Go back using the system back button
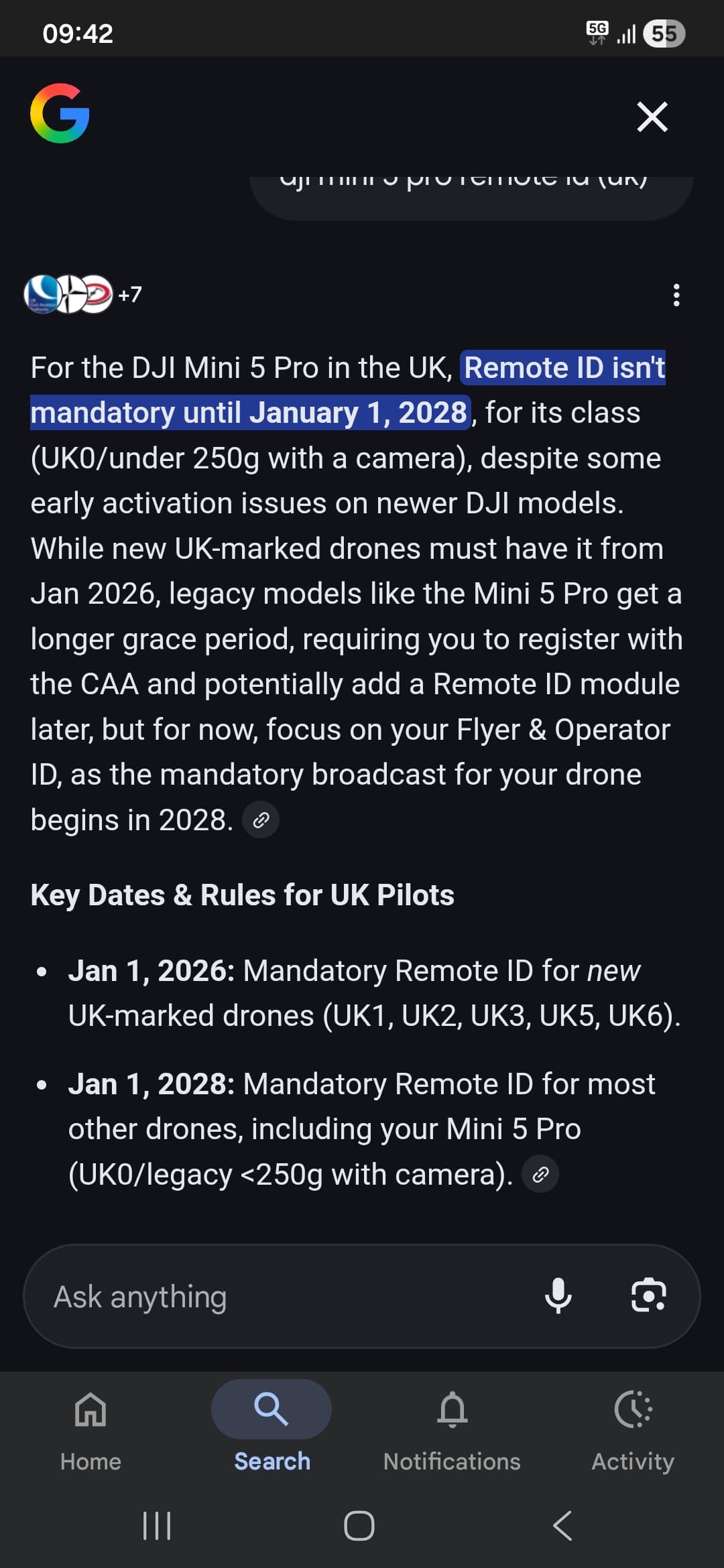The image size is (724, 1568). (562, 1526)
